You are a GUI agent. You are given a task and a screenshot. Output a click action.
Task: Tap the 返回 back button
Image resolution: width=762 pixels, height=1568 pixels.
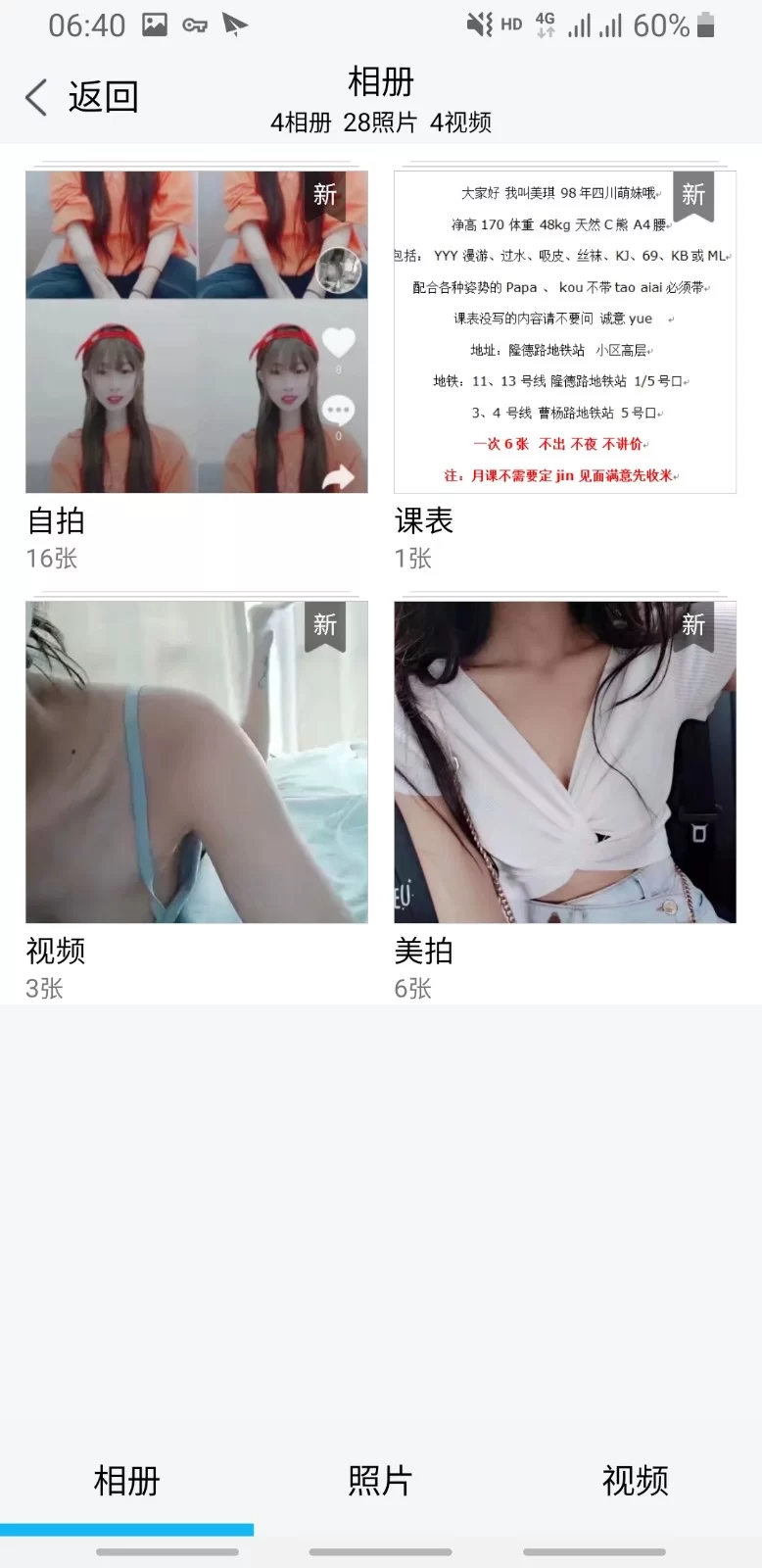click(x=82, y=97)
